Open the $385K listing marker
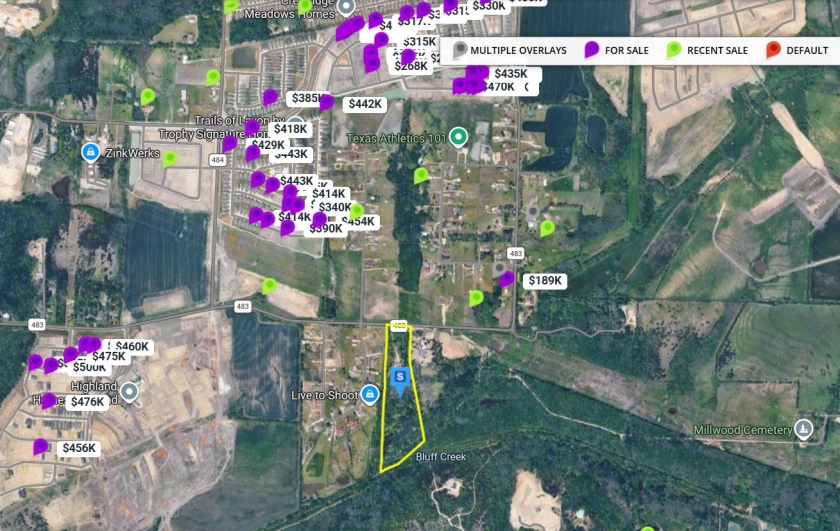The width and height of the screenshot is (840, 531). click(306, 99)
